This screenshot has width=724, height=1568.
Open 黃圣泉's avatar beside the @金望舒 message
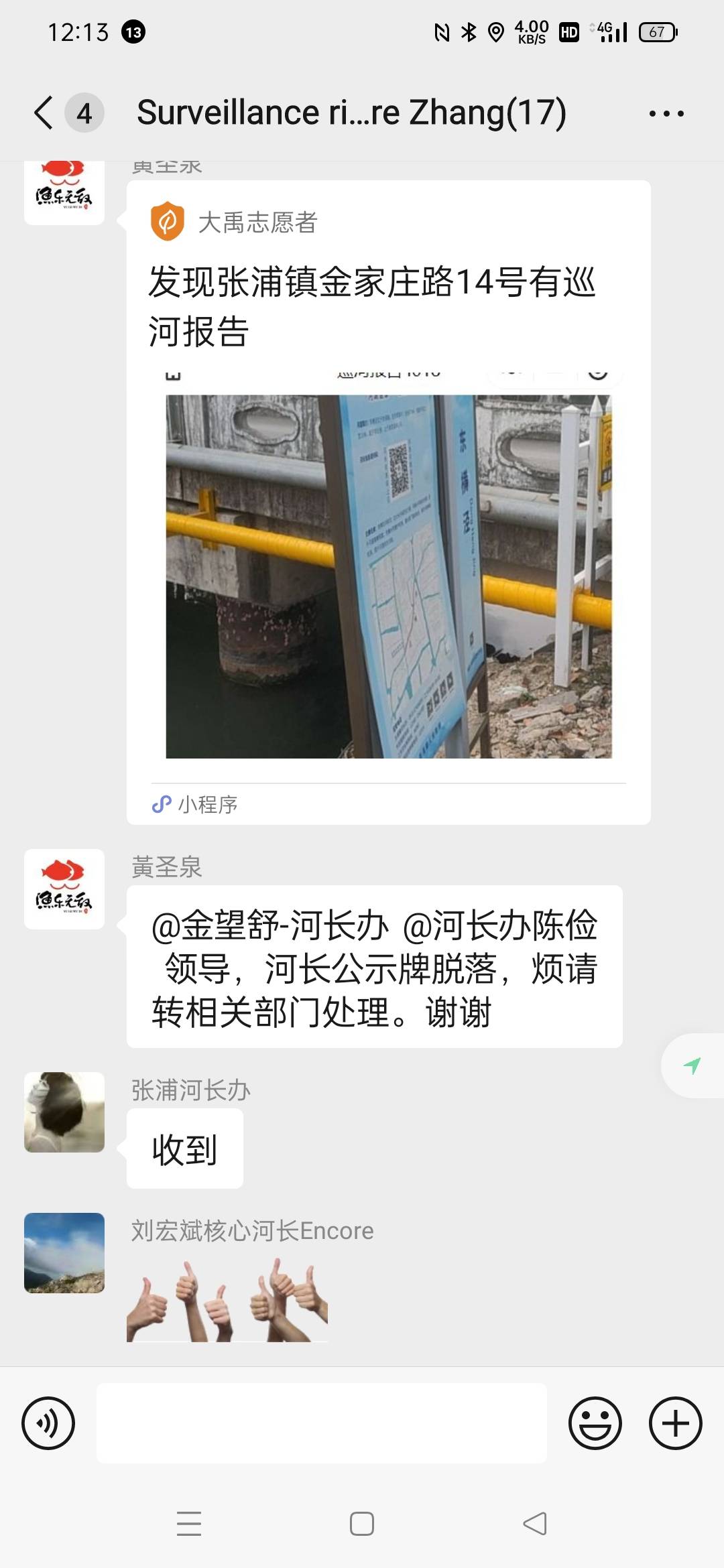(x=64, y=889)
